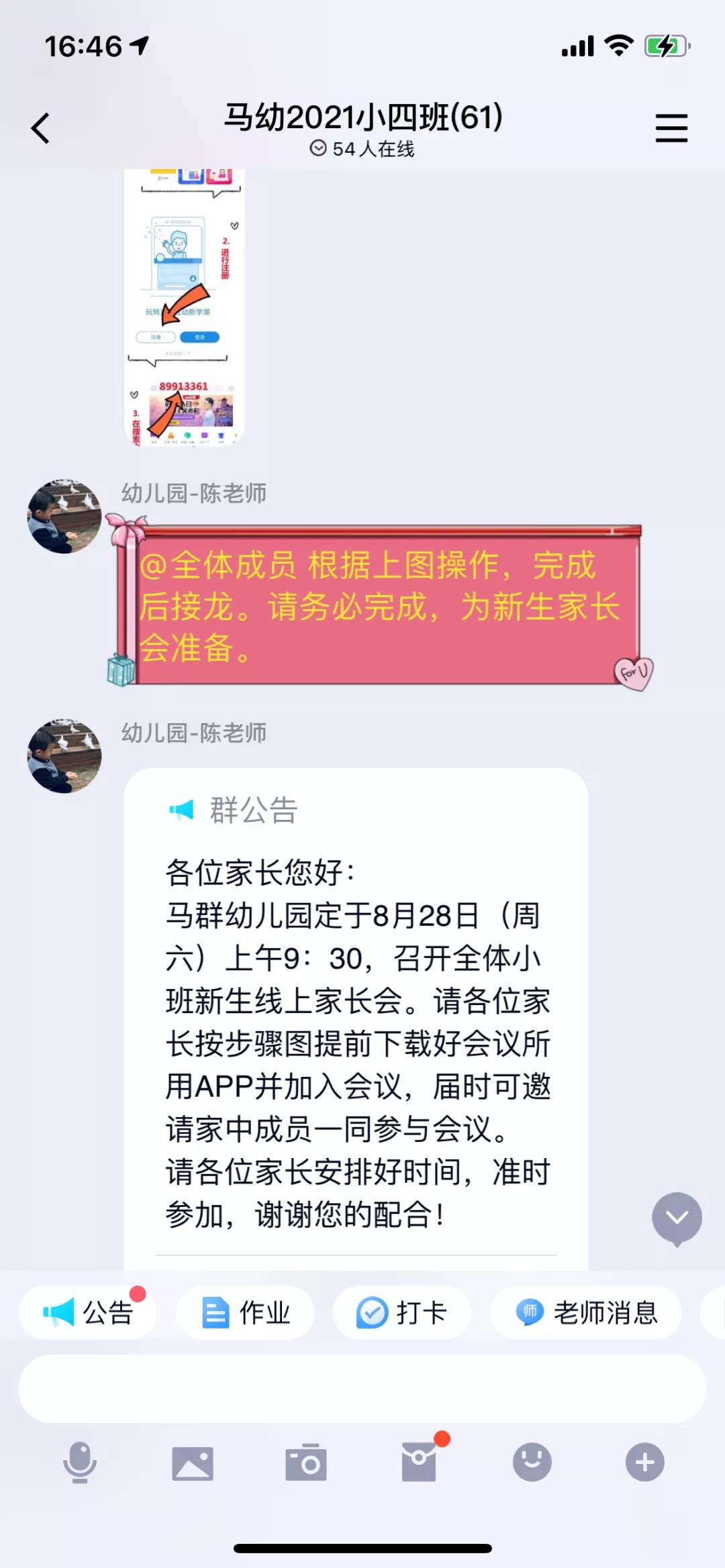Screen dimensions: 725x1568
Task: Open the red packet icon
Action: pyautogui.click(x=420, y=1463)
